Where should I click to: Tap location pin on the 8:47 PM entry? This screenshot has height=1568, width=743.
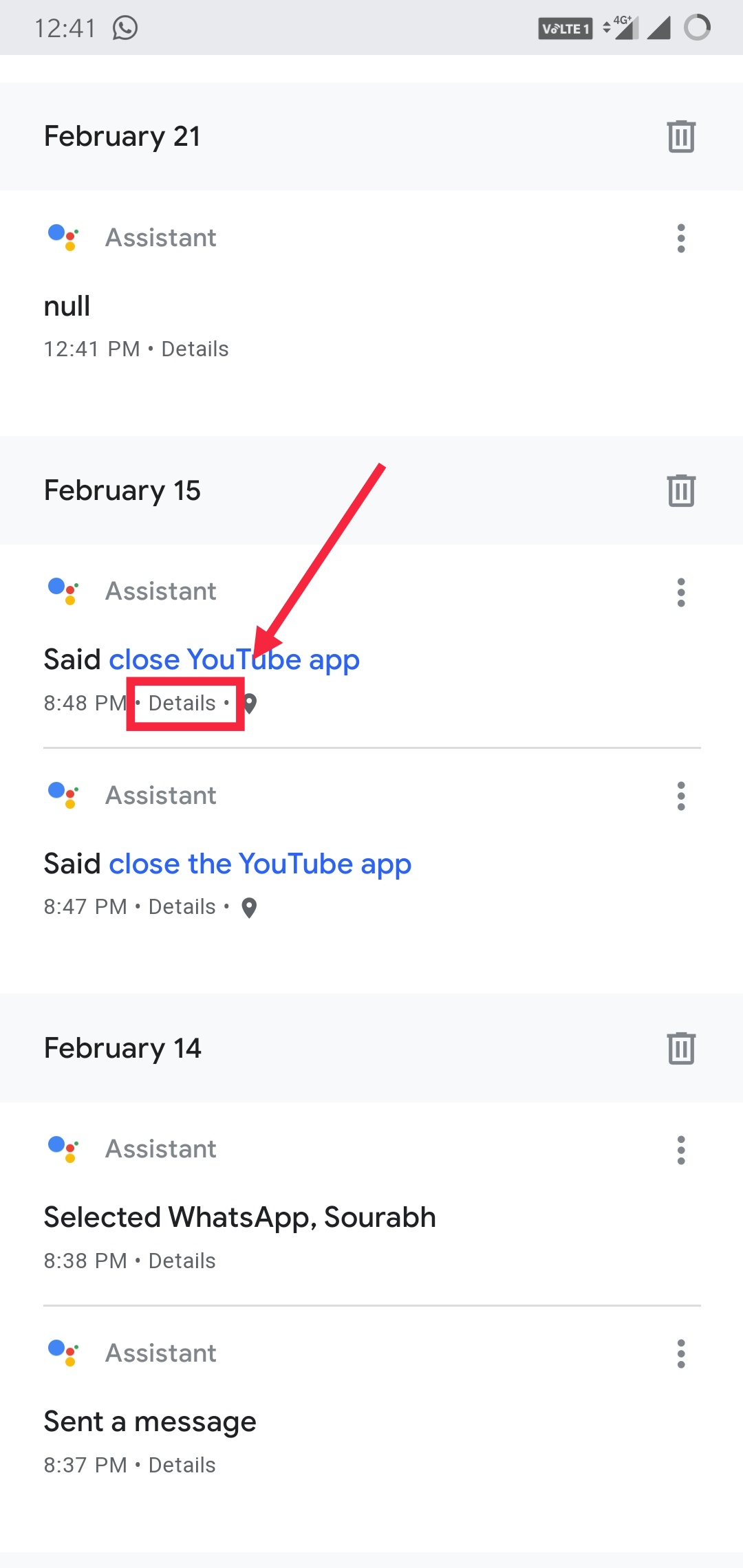(x=250, y=908)
